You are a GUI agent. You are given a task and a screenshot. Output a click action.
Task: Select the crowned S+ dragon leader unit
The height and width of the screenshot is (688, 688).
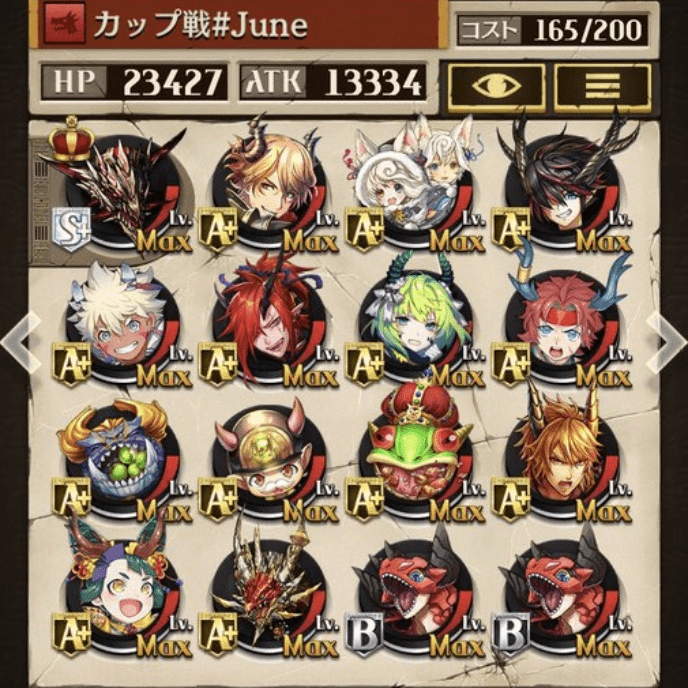(125, 190)
